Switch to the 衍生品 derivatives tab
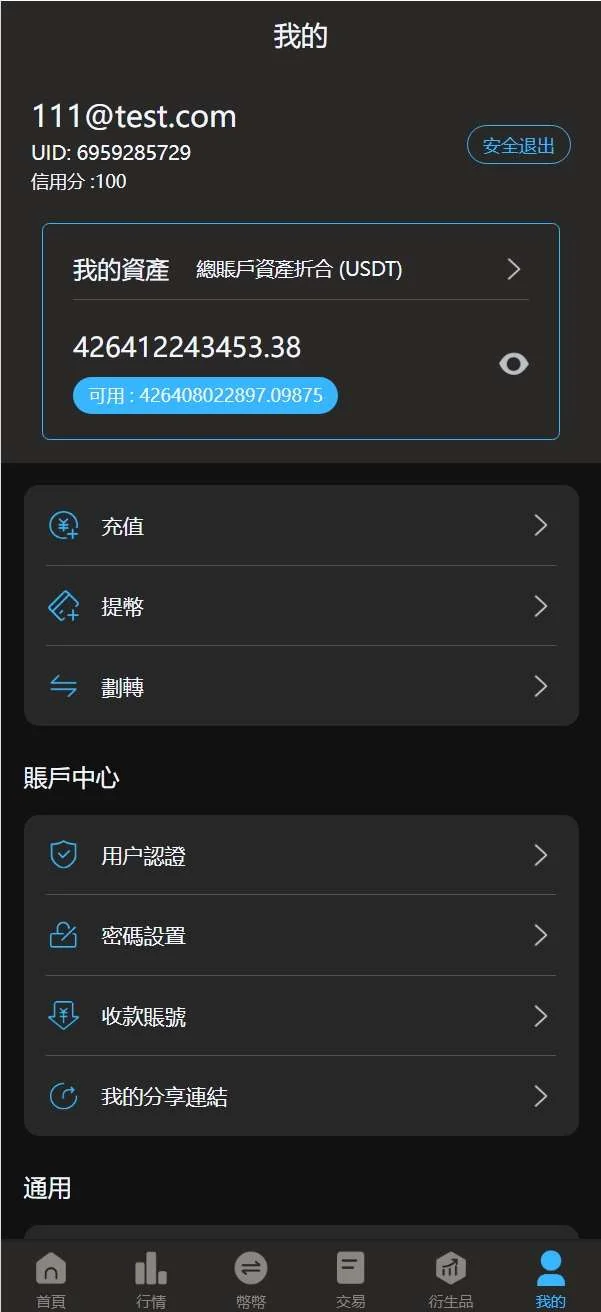Image resolution: width=601 pixels, height=1312 pixels. [x=450, y=1279]
